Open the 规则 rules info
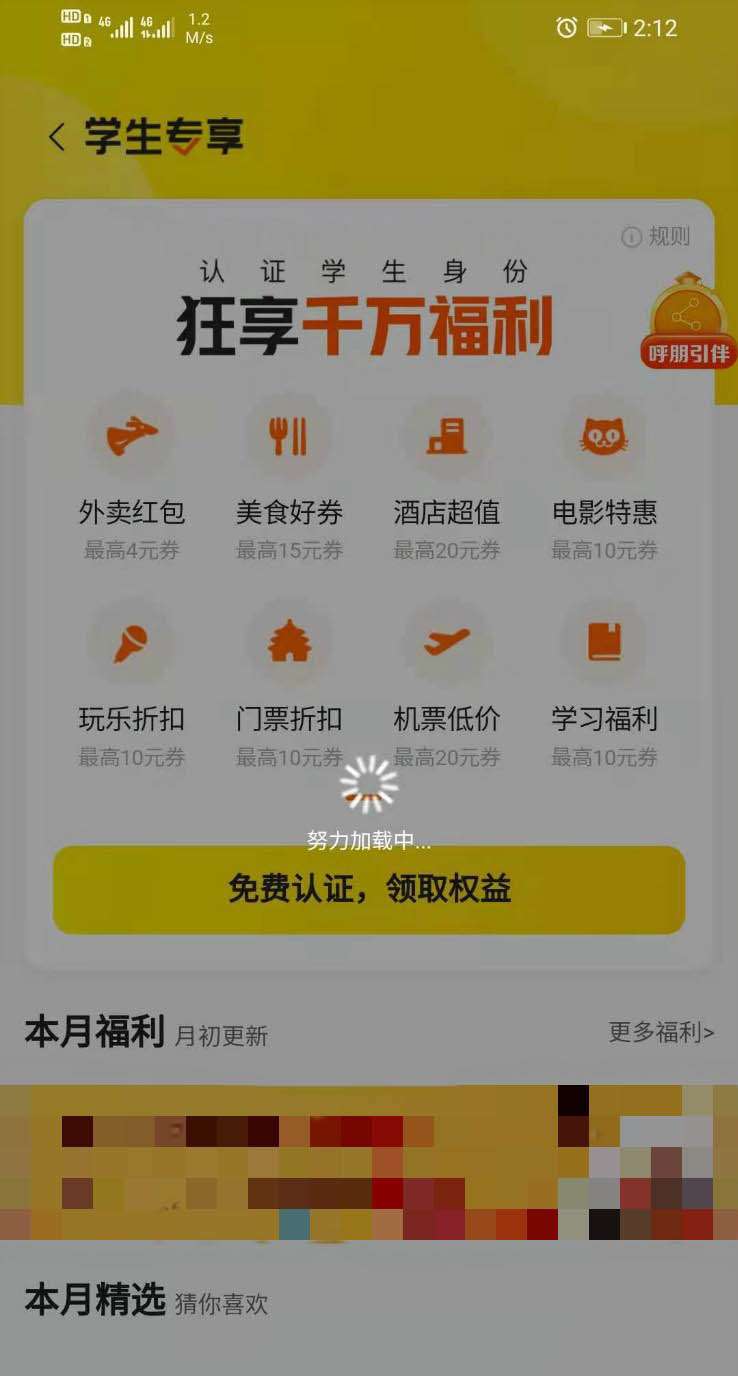738x1376 pixels. point(657,237)
